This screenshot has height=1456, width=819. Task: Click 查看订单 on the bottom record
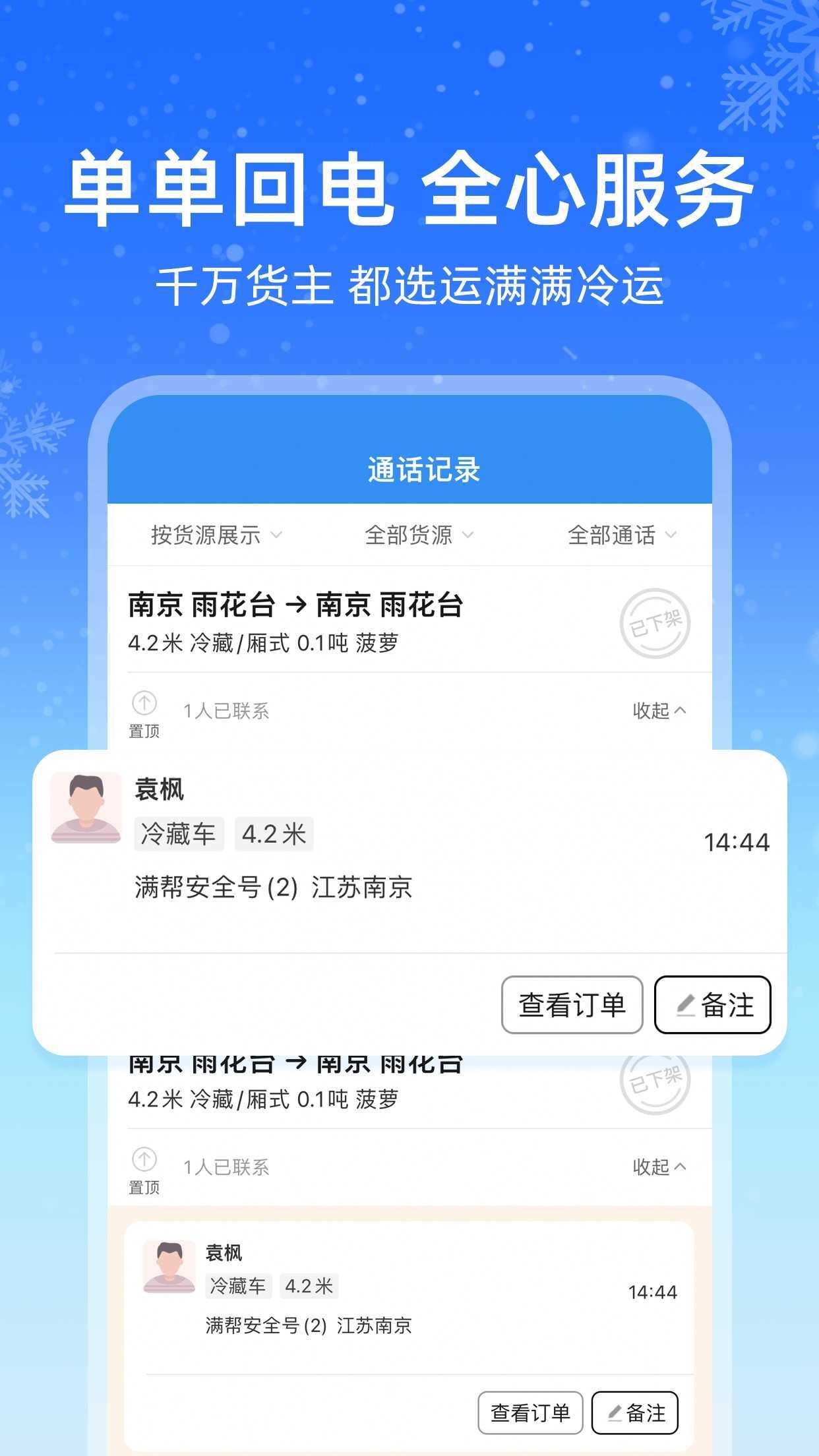531,1413
